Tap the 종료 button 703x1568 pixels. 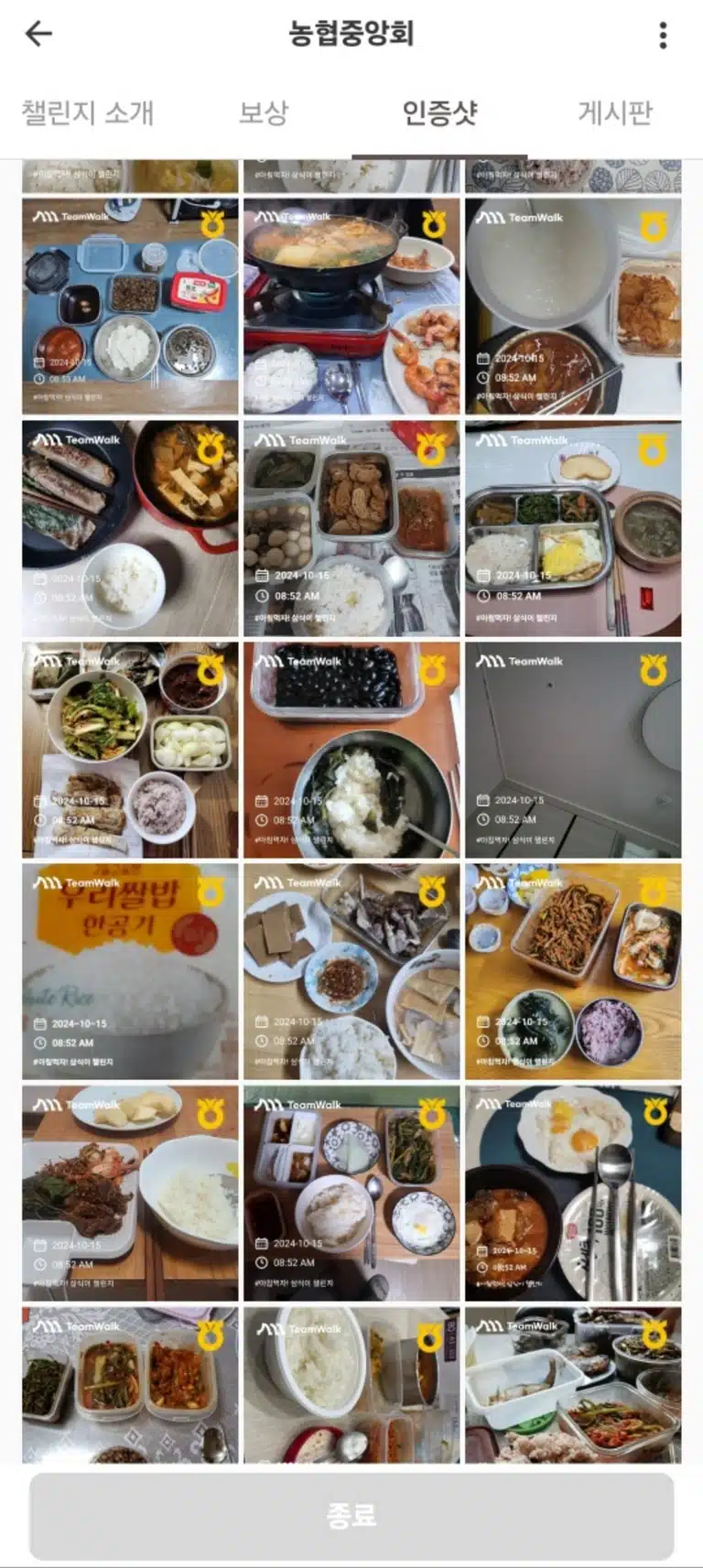[351, 1515]
